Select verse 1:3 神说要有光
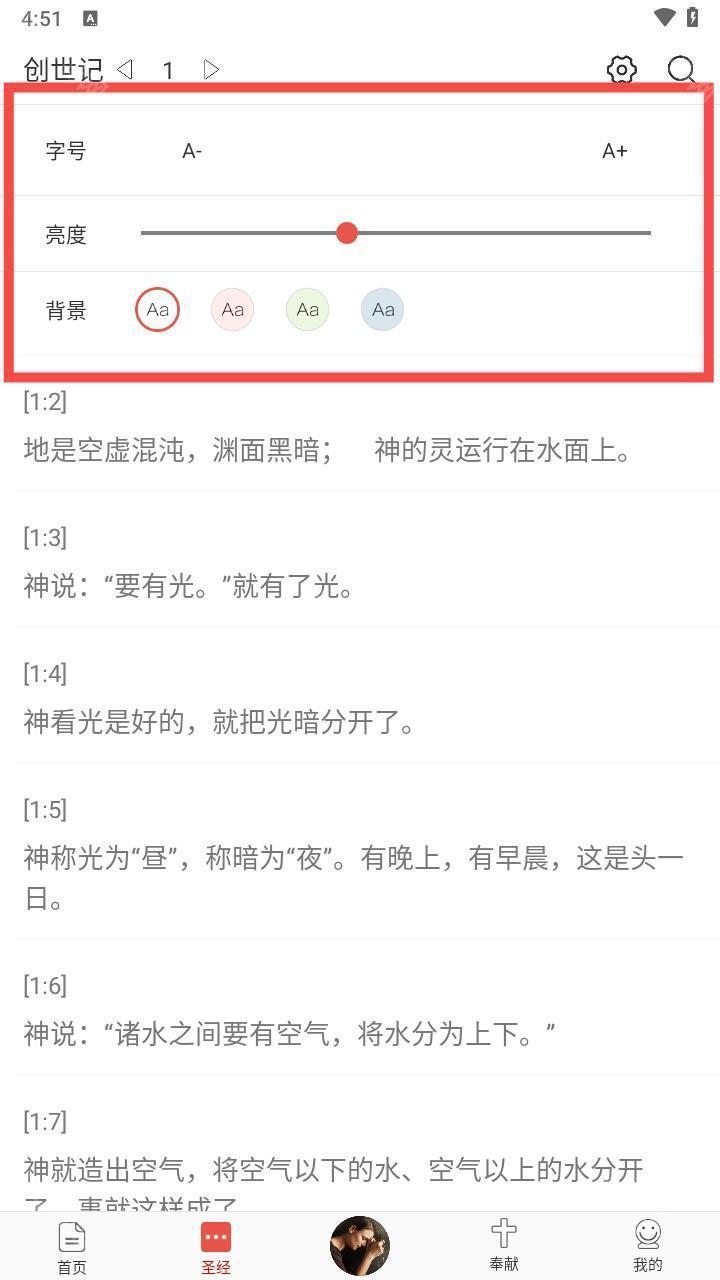The height and width of the screenshot is (1280, 720). pyautogui.click(x=190, y=586)
